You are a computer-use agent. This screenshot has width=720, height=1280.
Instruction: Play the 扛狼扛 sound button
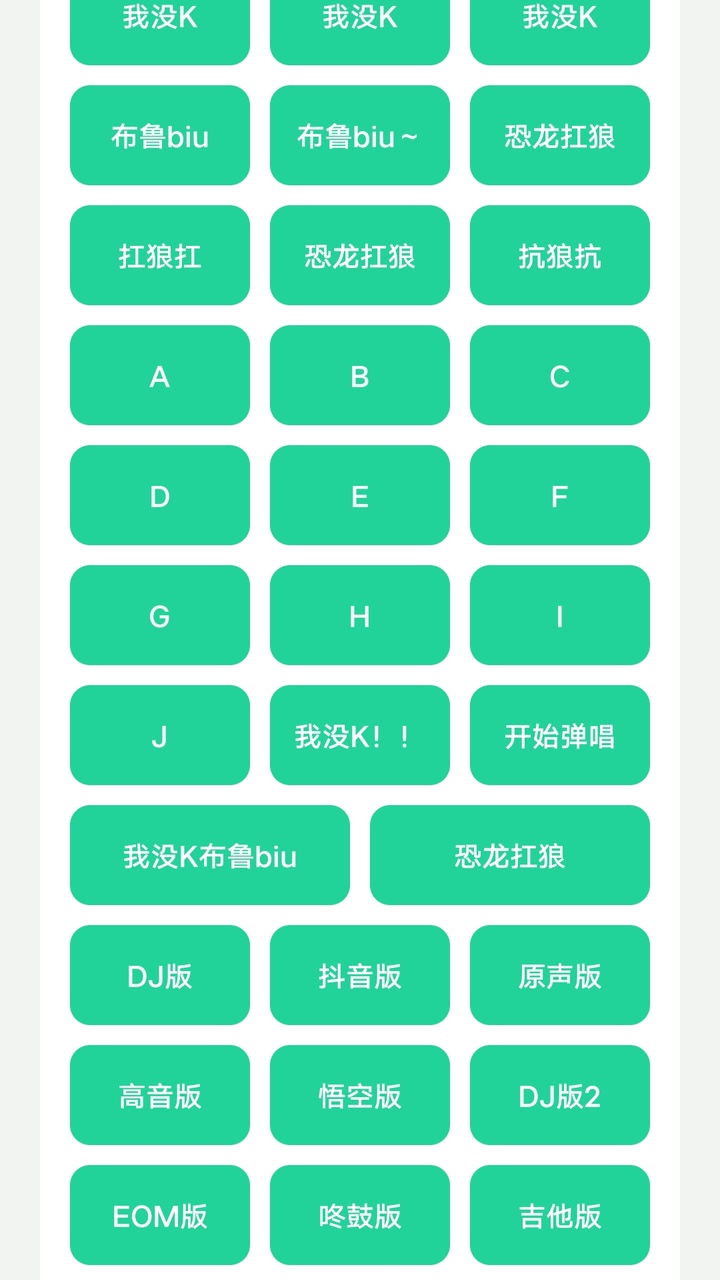(x=159, y=255)
